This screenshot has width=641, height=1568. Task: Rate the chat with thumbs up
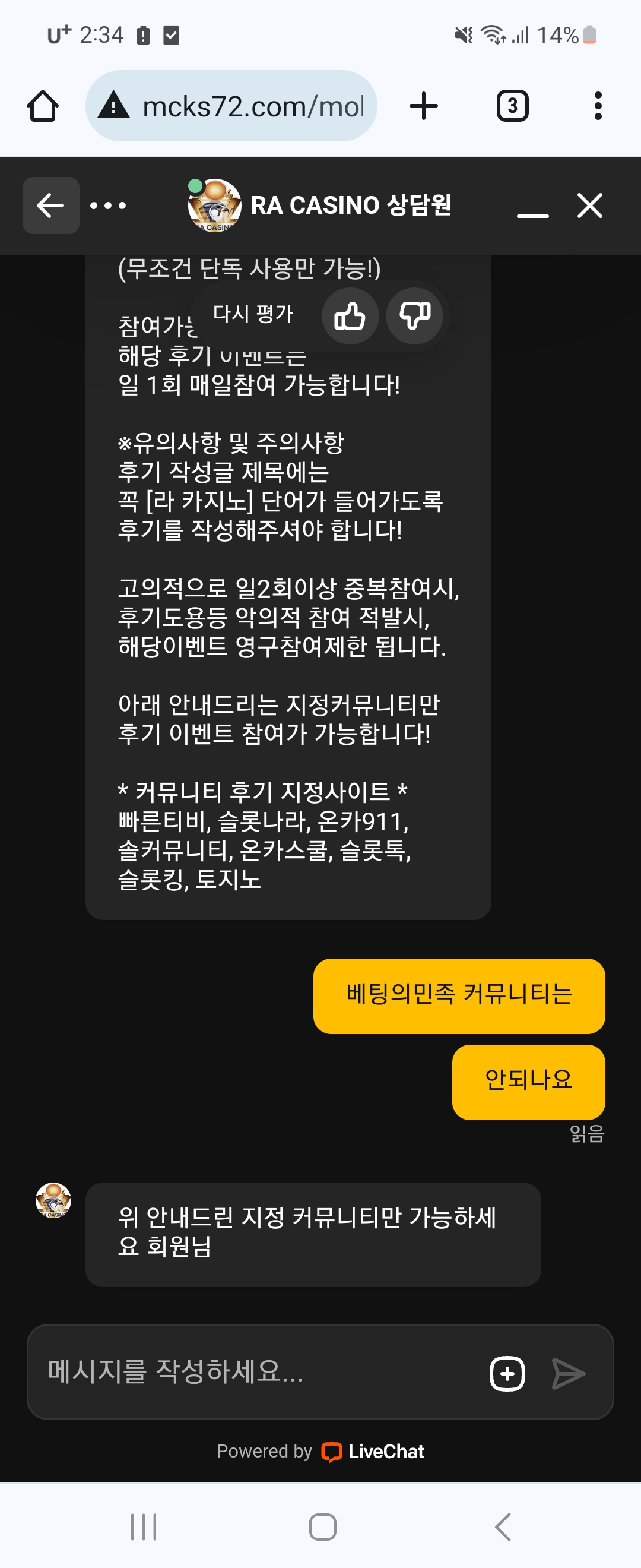point(350,316)
